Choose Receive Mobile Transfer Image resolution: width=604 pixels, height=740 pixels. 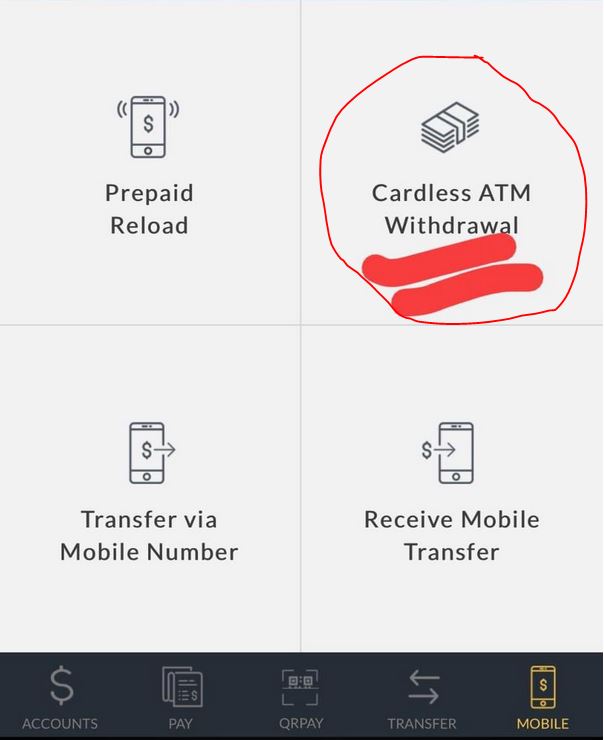tap(451, 490)
